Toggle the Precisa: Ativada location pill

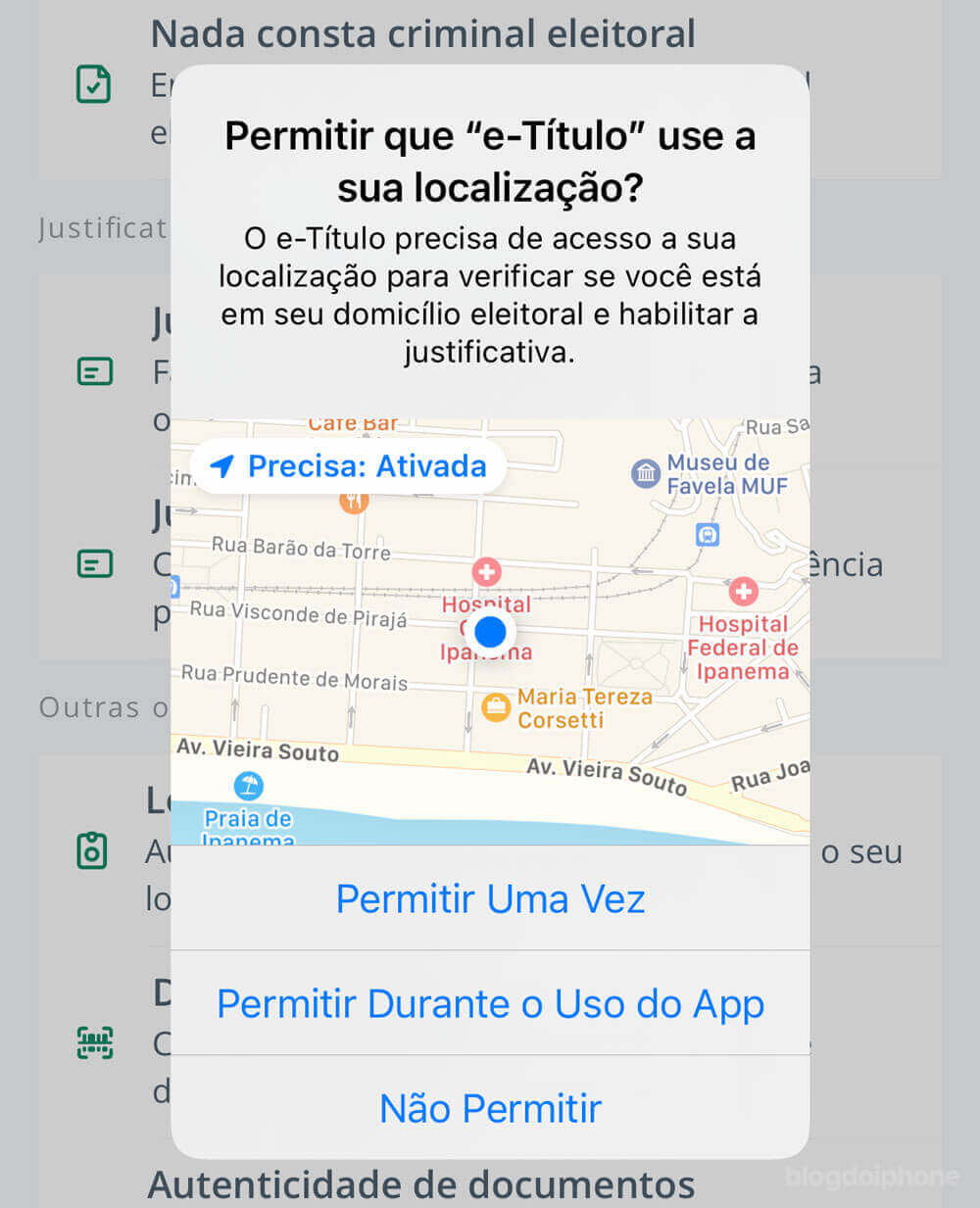(349, 466)
